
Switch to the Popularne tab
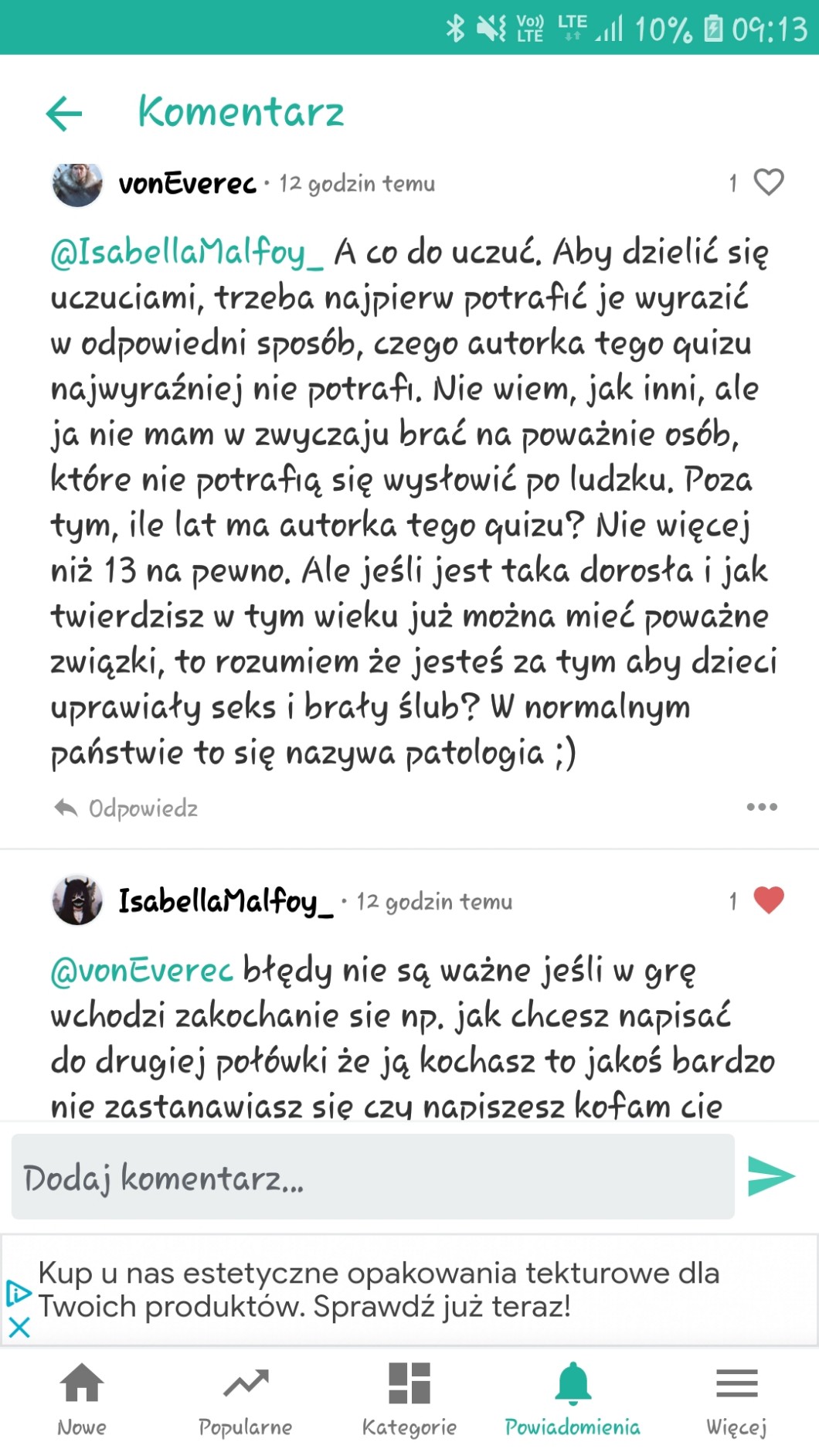point(246,1399)
